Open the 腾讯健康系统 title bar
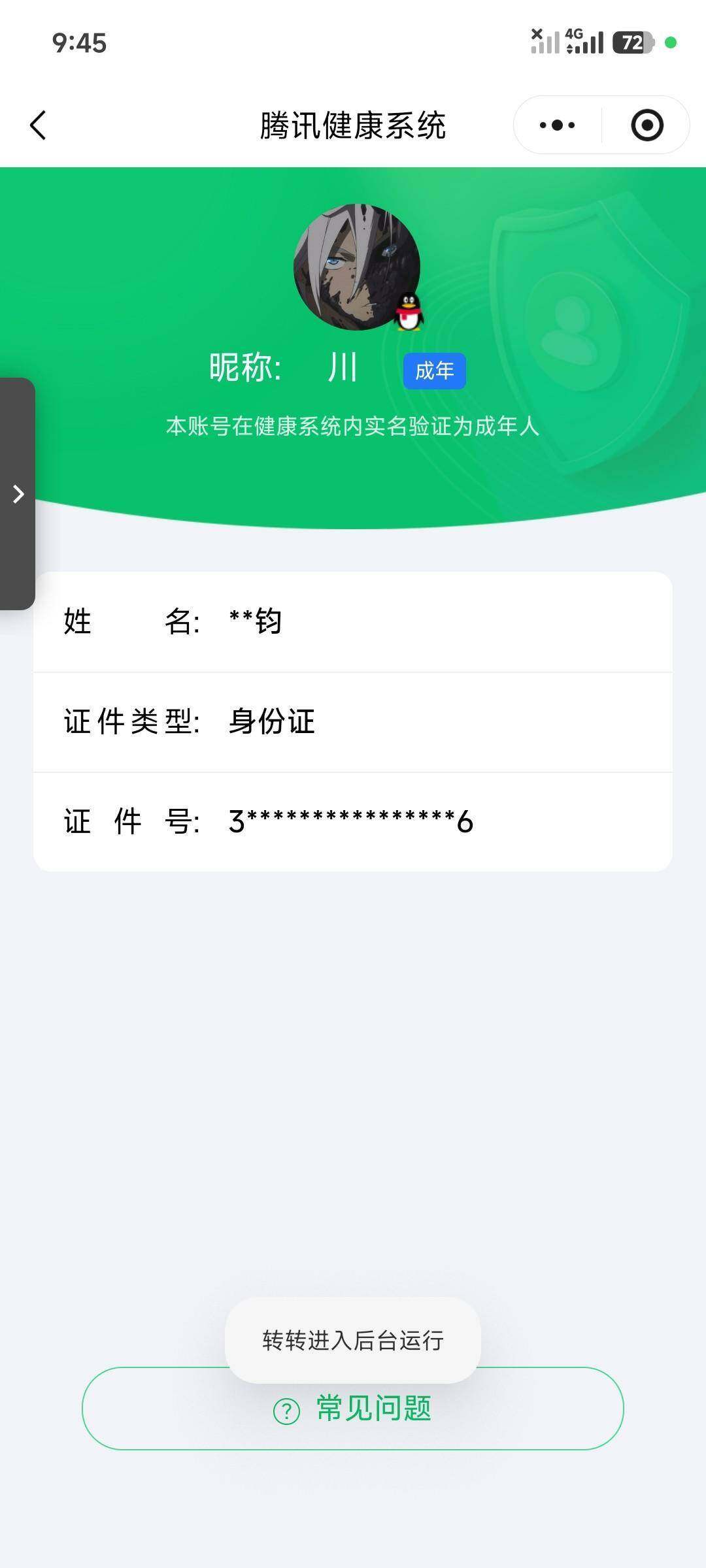 click(x=353, y=125)
